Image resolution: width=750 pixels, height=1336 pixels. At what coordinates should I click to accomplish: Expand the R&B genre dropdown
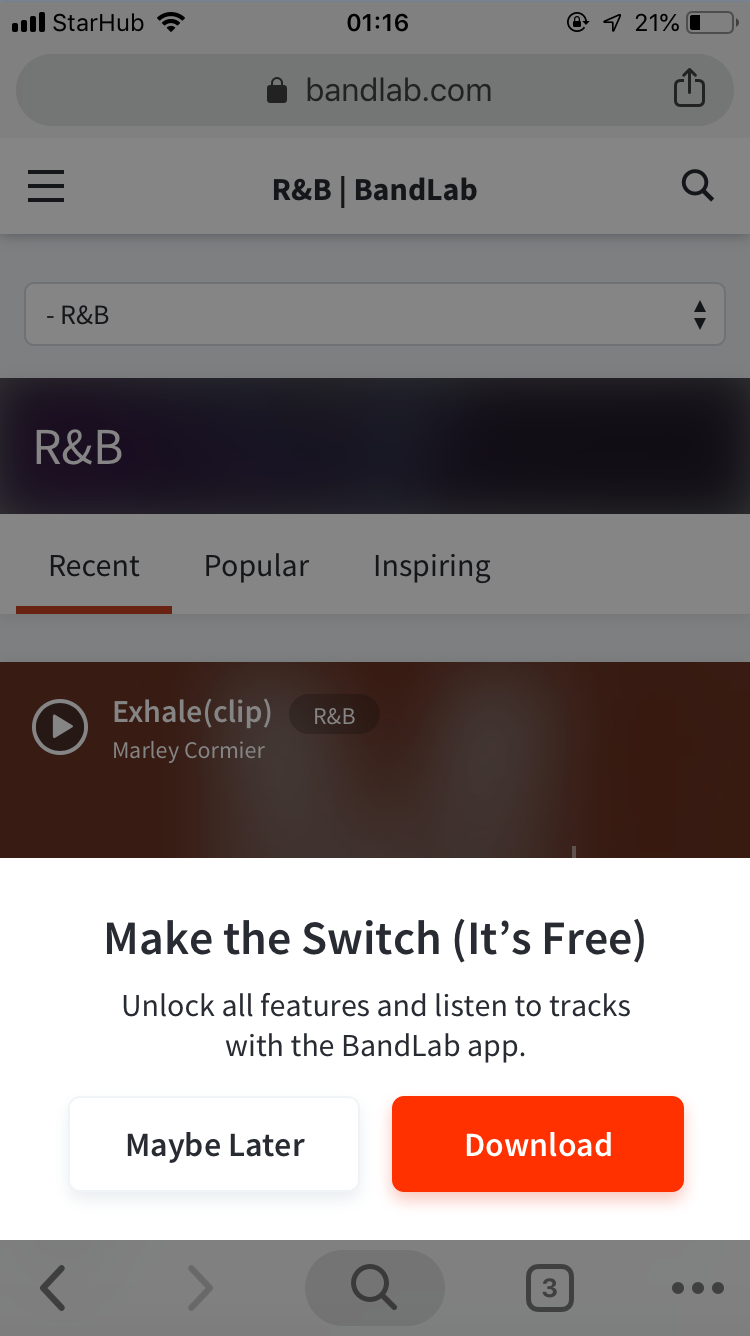point(374,315)
